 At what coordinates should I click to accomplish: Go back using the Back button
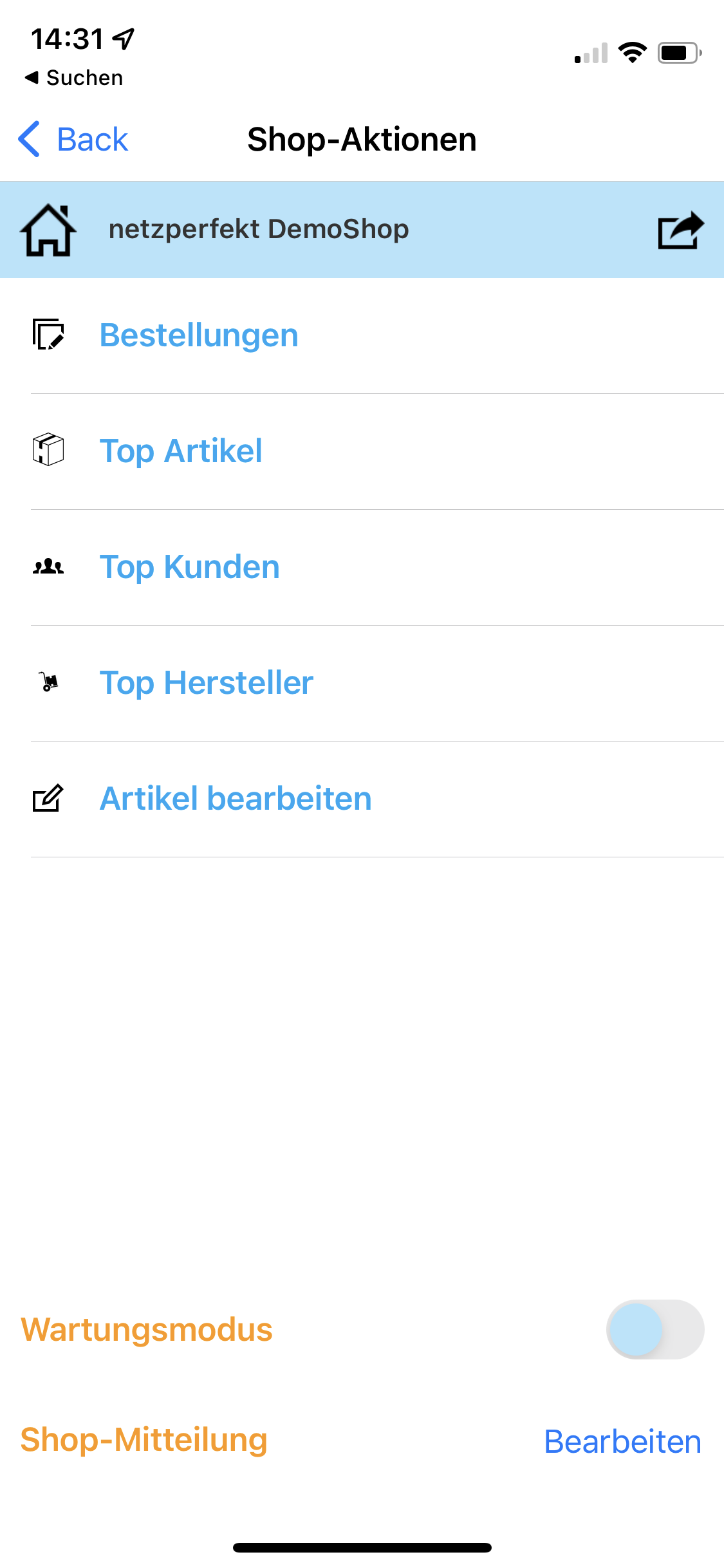coord(73,140)
